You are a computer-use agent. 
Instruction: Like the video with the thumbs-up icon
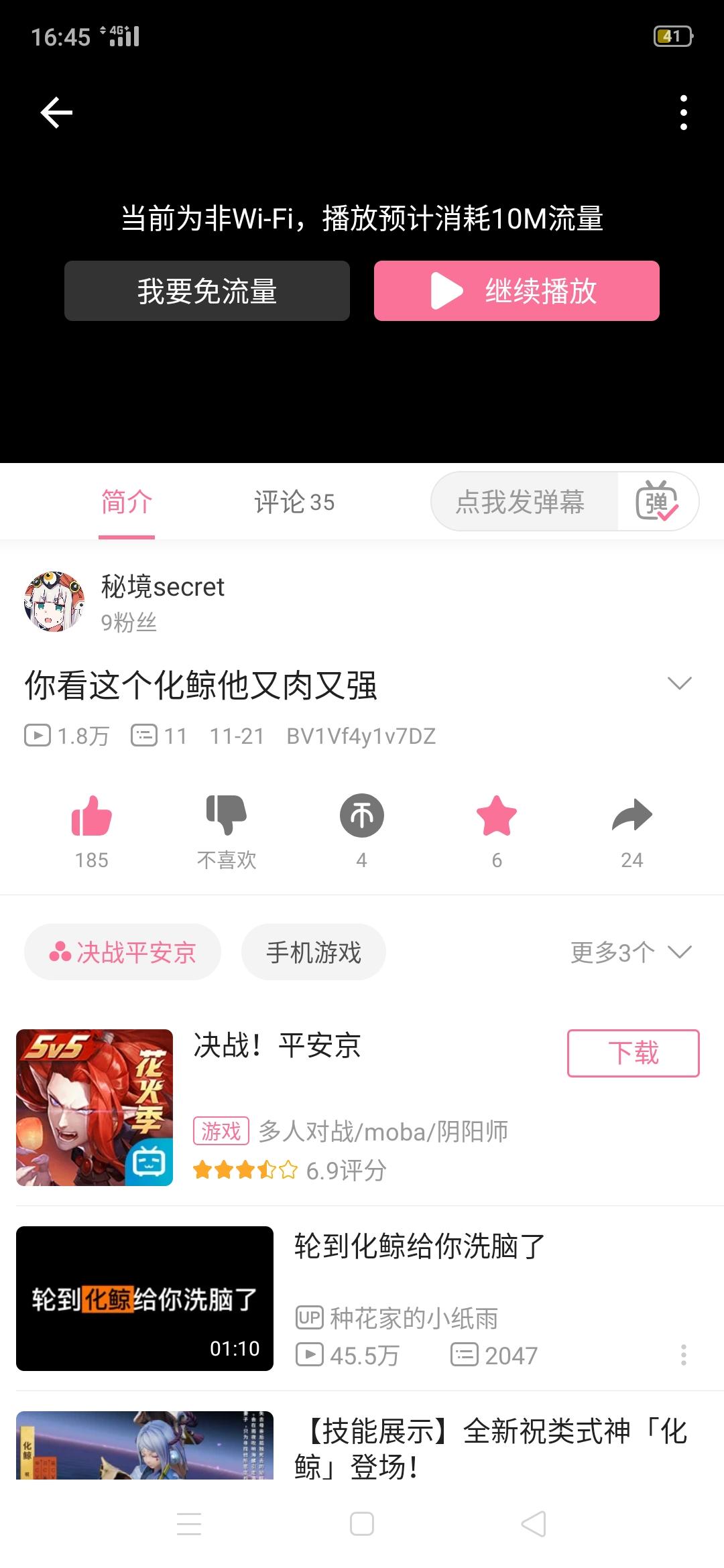point(92,817)
